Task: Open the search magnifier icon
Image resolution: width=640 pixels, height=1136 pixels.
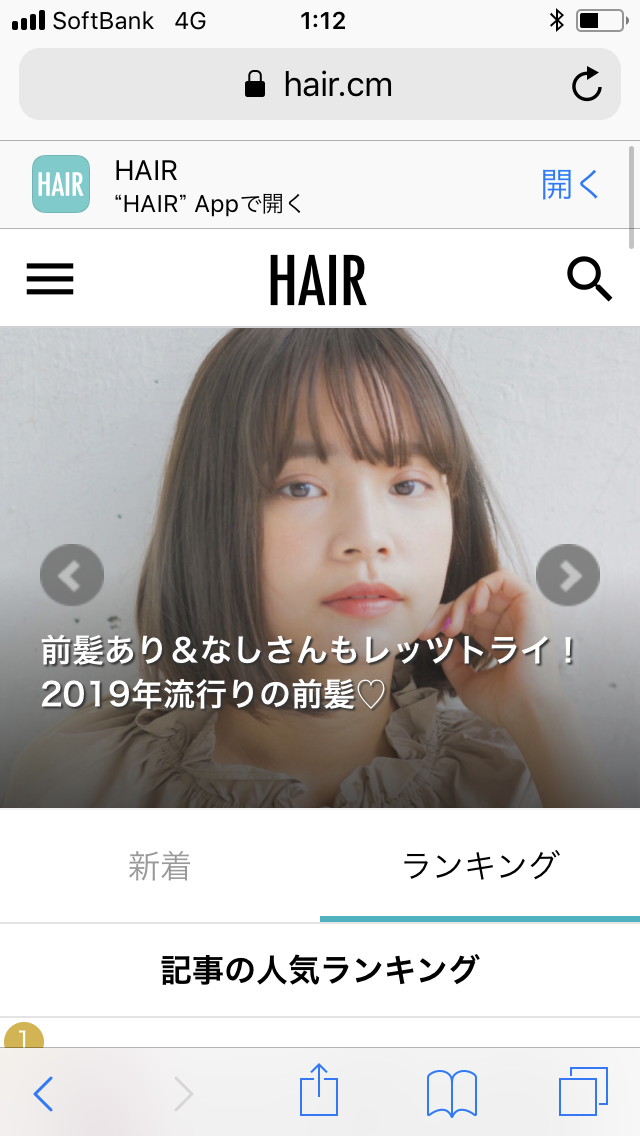Action: coord(589,279)
